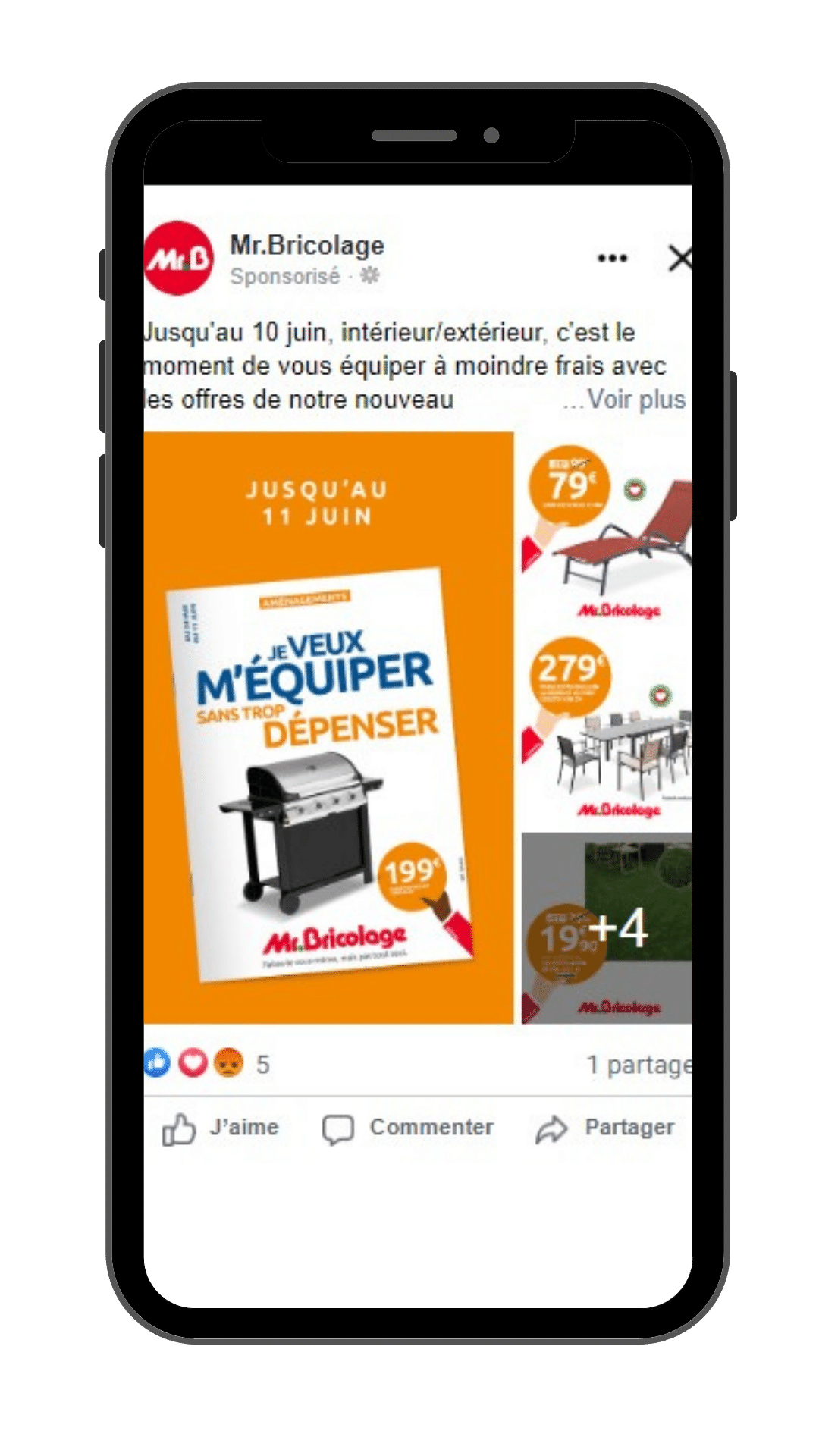Open the Mr.Bricolage profile picture

(179, 258)
